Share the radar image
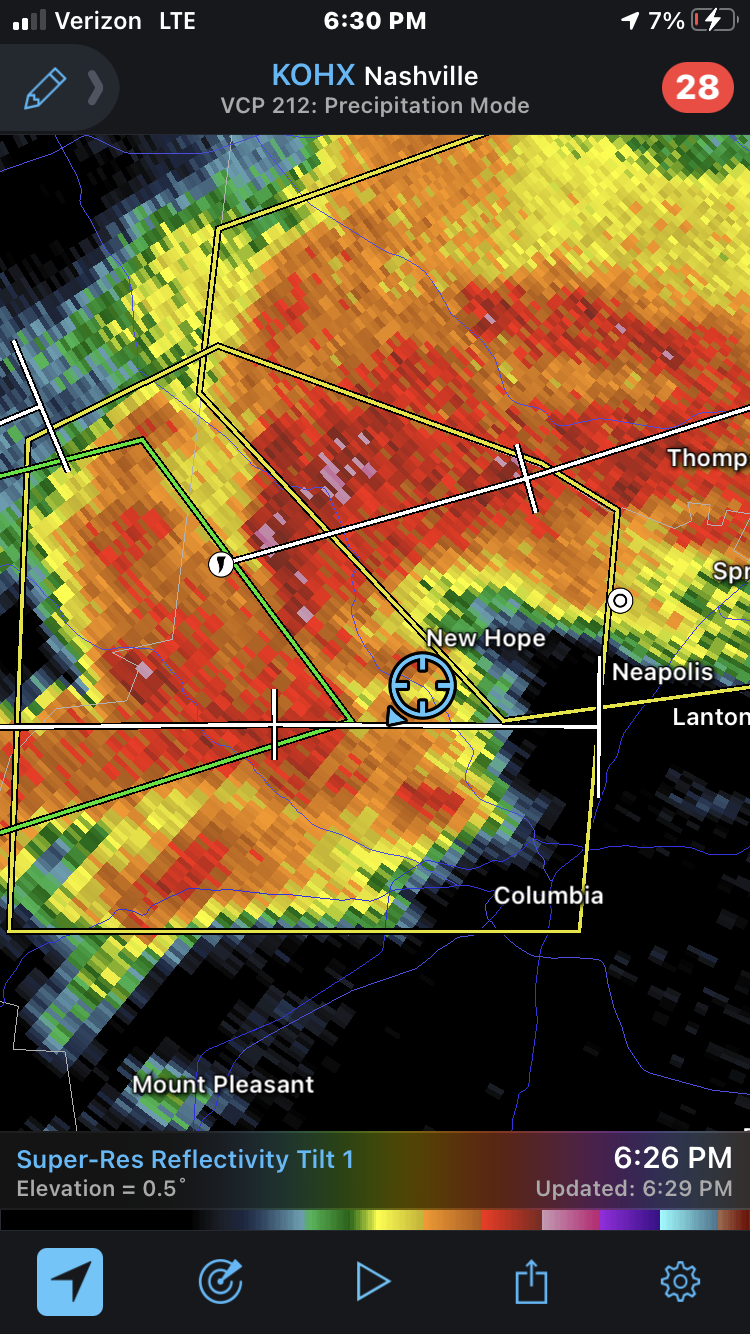 point(531,1280)
